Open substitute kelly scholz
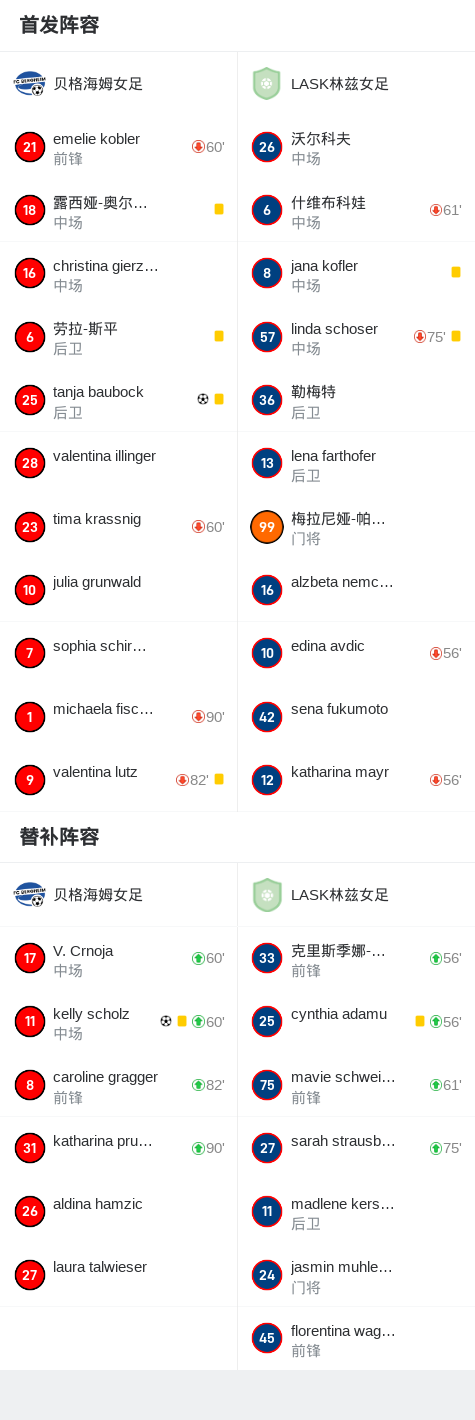The width and height of the screenshot is (475, 1420). 118,1021
